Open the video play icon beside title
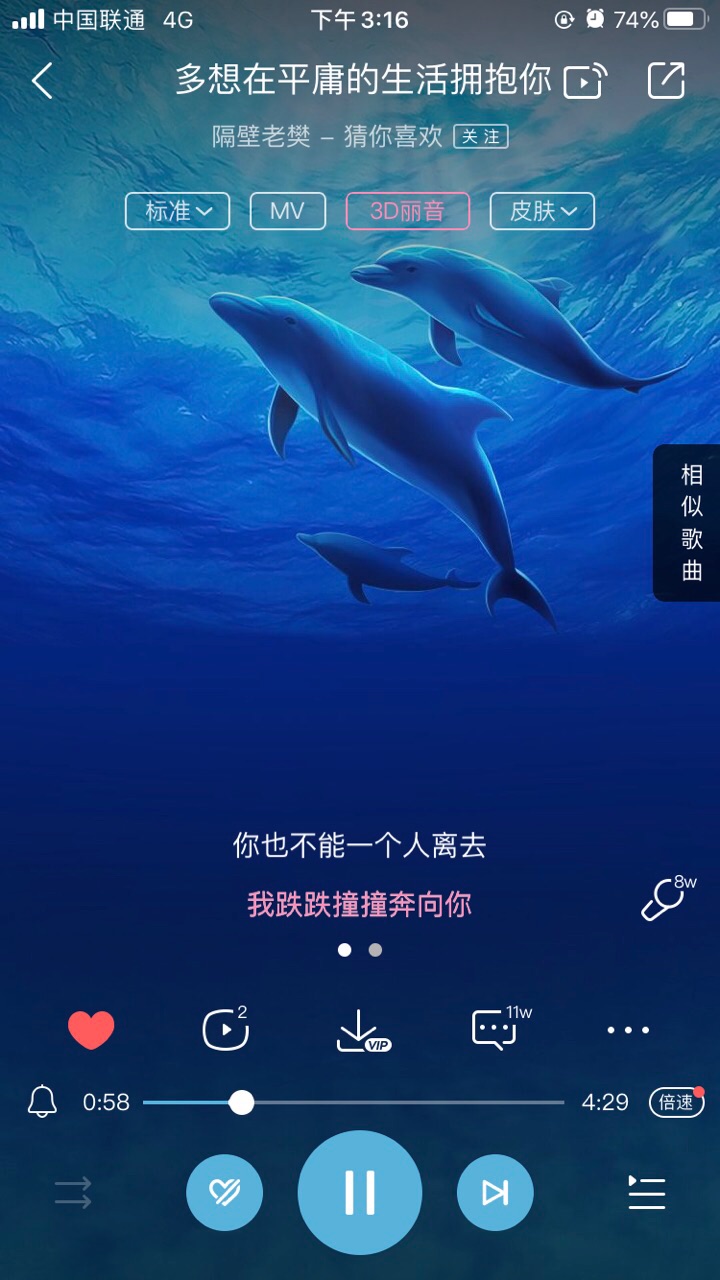The width and height of the screenshot is (720, 1280). click(x=585, y=81)
